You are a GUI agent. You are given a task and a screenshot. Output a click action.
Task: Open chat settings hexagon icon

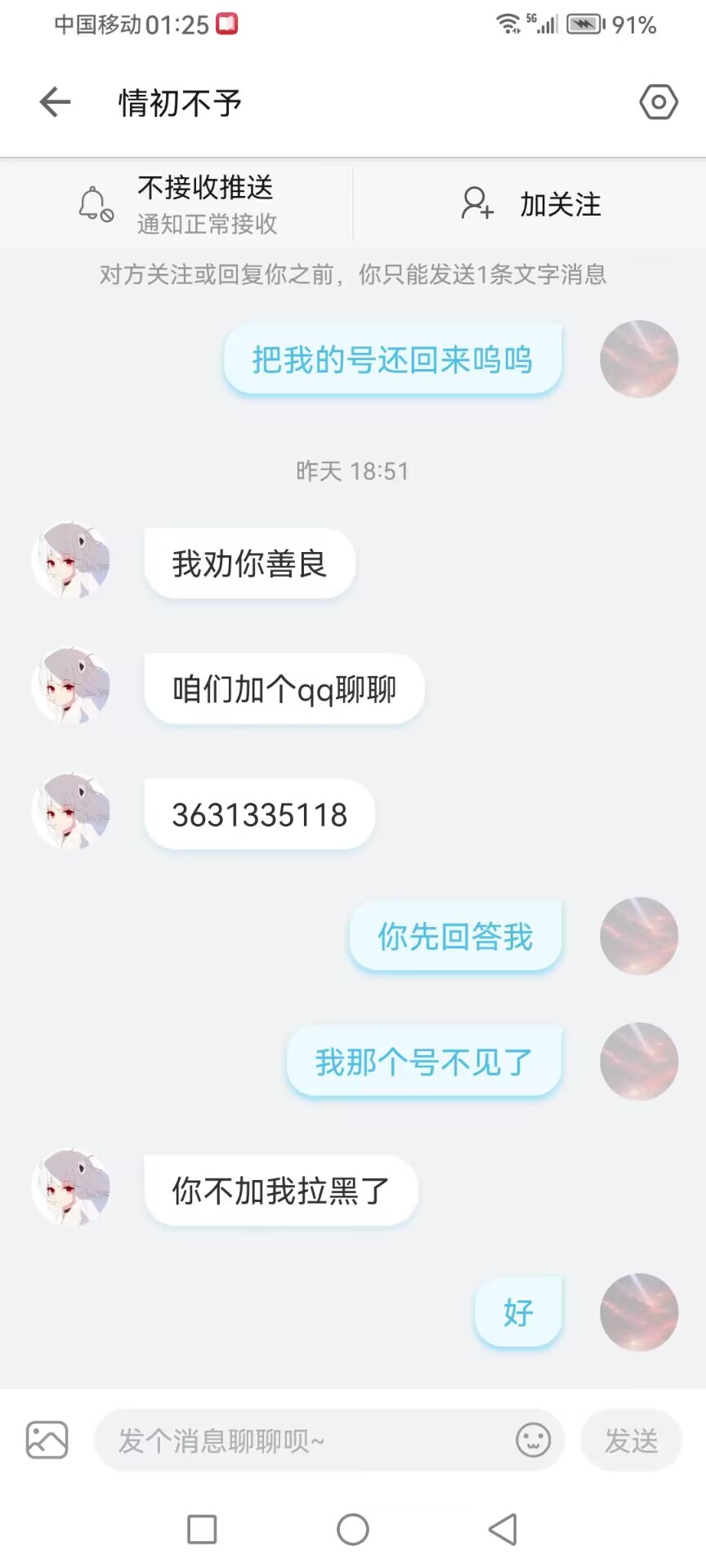click(658, 102)
